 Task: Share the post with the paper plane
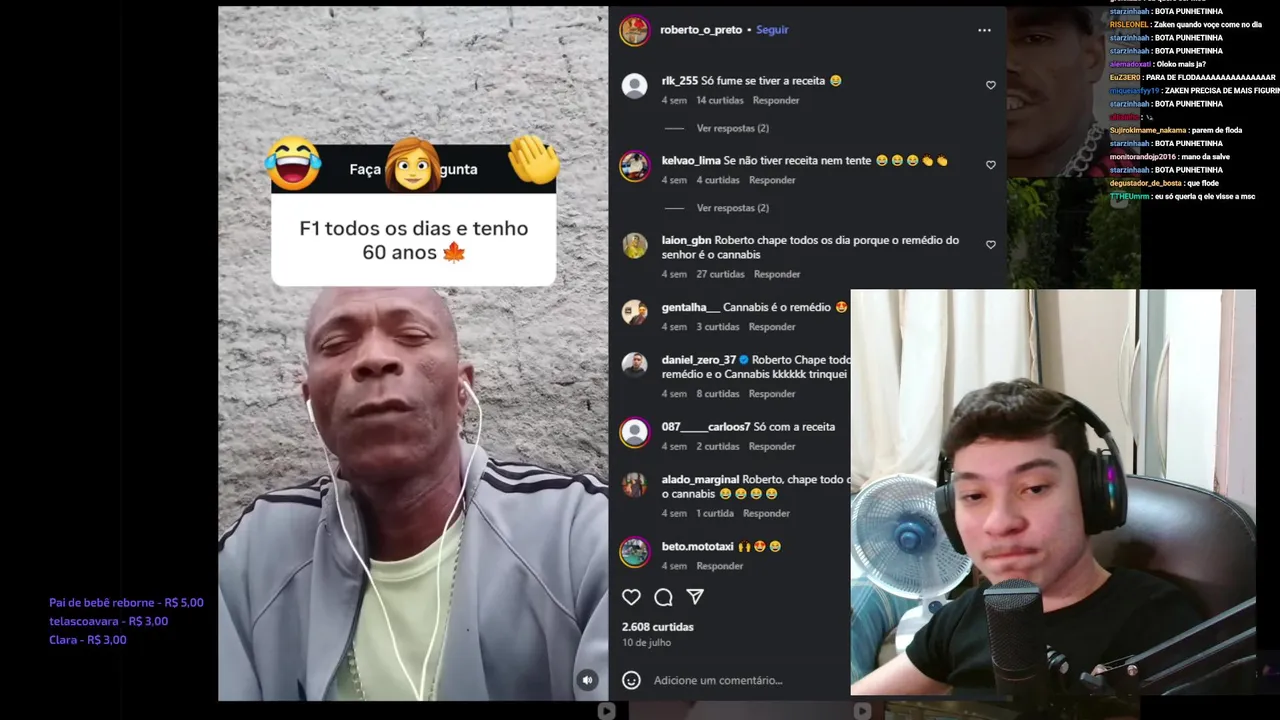point(695,597)
